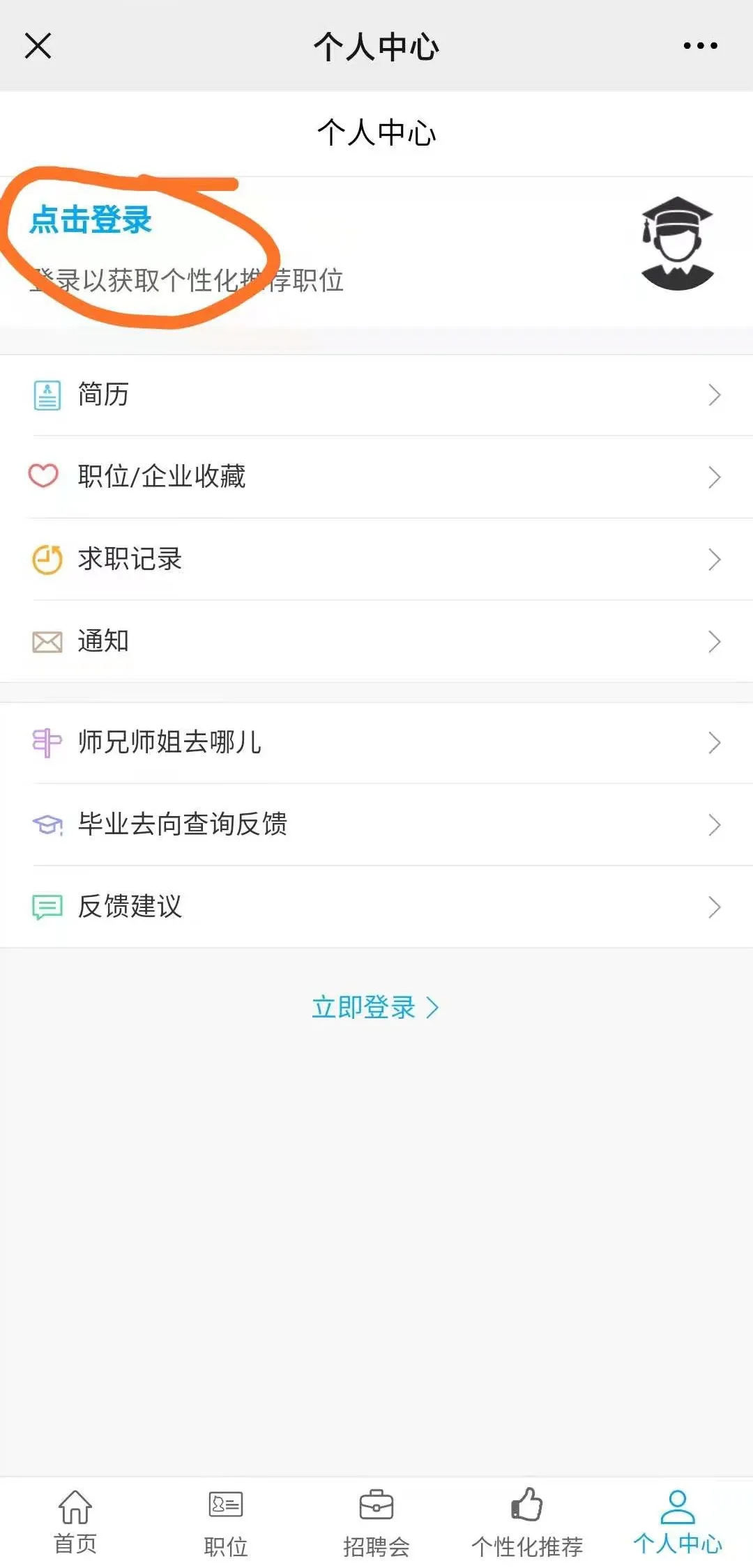The image size is (753, 1568).
Task: Close the 个人中心 page
Action: [38, 46]
